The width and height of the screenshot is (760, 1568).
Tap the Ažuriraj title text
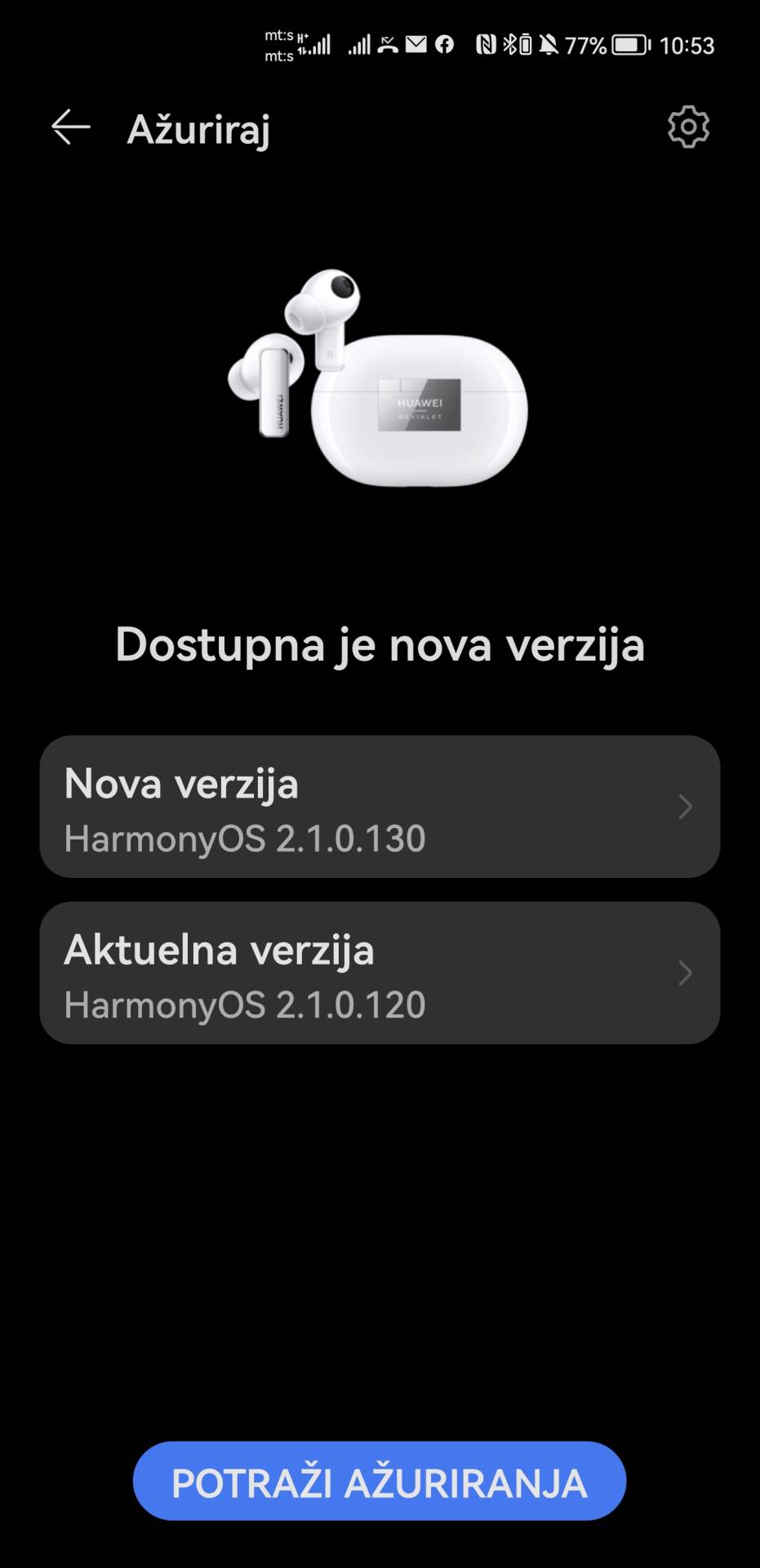point(198,129)
